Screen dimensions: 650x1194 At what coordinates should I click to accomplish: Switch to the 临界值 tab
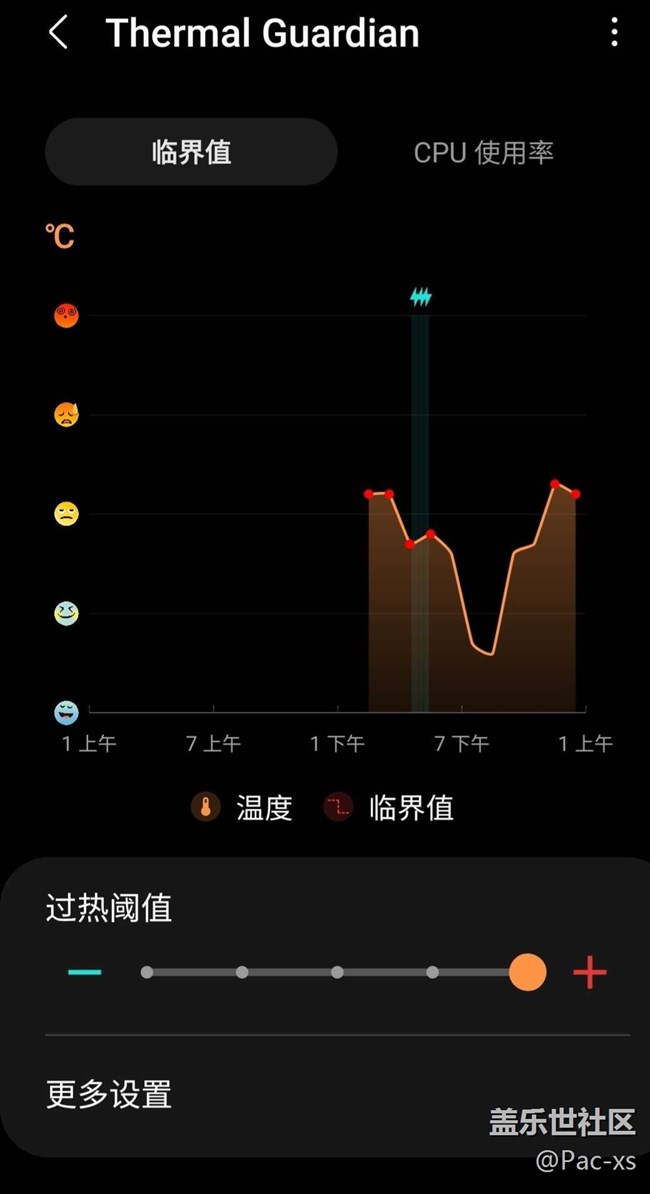[191, 152]
